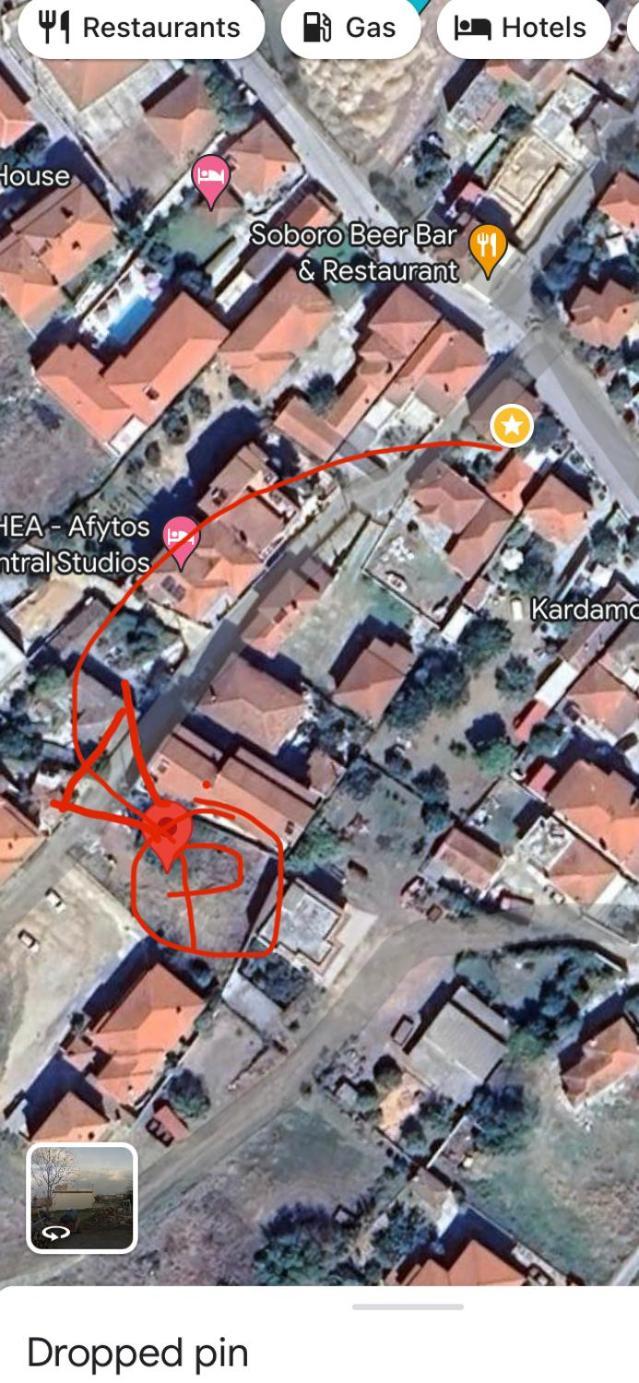Open the Afytos Central Studios hotel pin
639x1383 pixels.
(181, 536)
